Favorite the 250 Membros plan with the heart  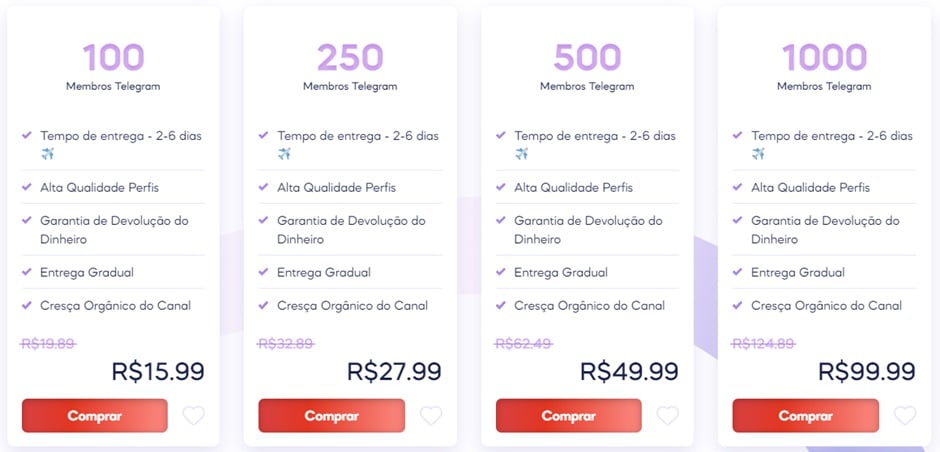click(x=431, y=416)
